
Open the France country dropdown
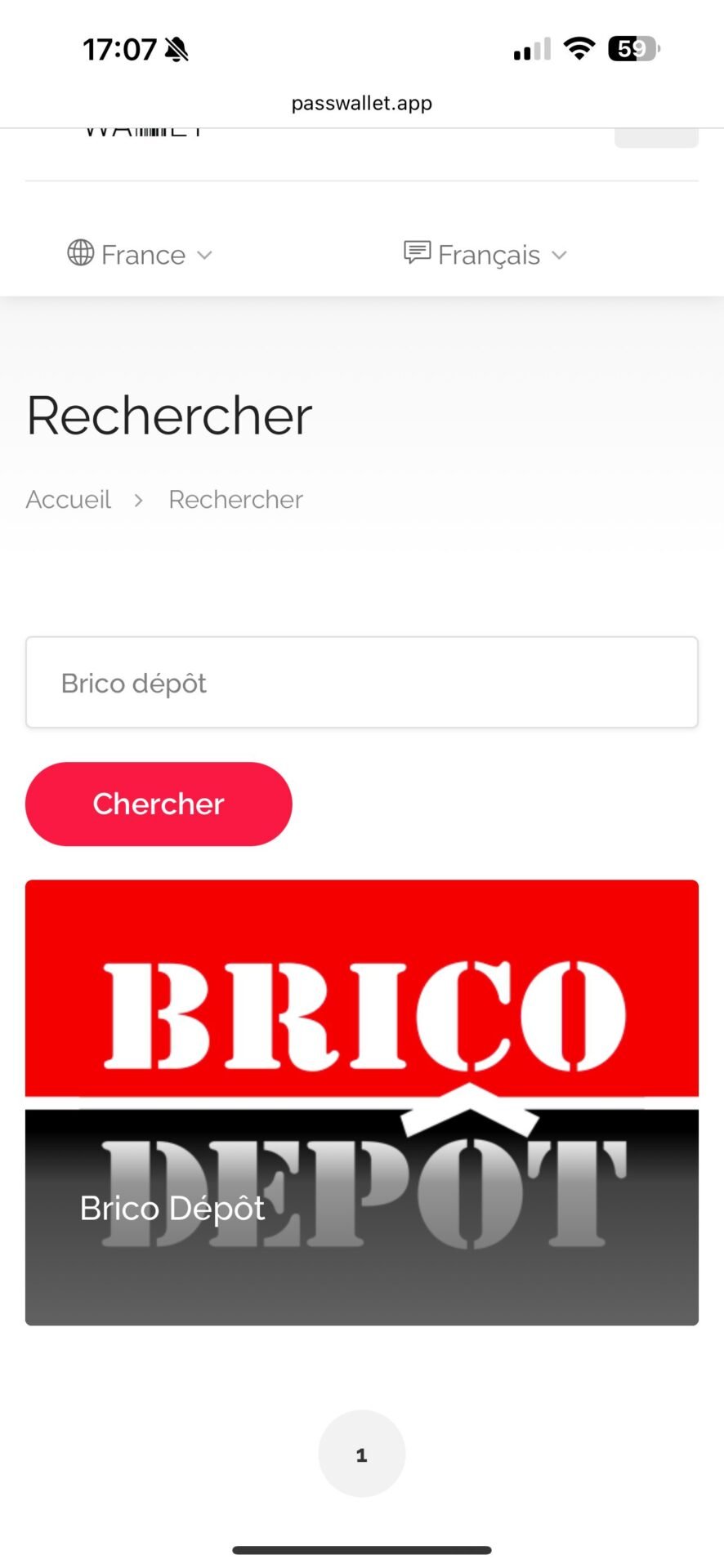(140, 255)
